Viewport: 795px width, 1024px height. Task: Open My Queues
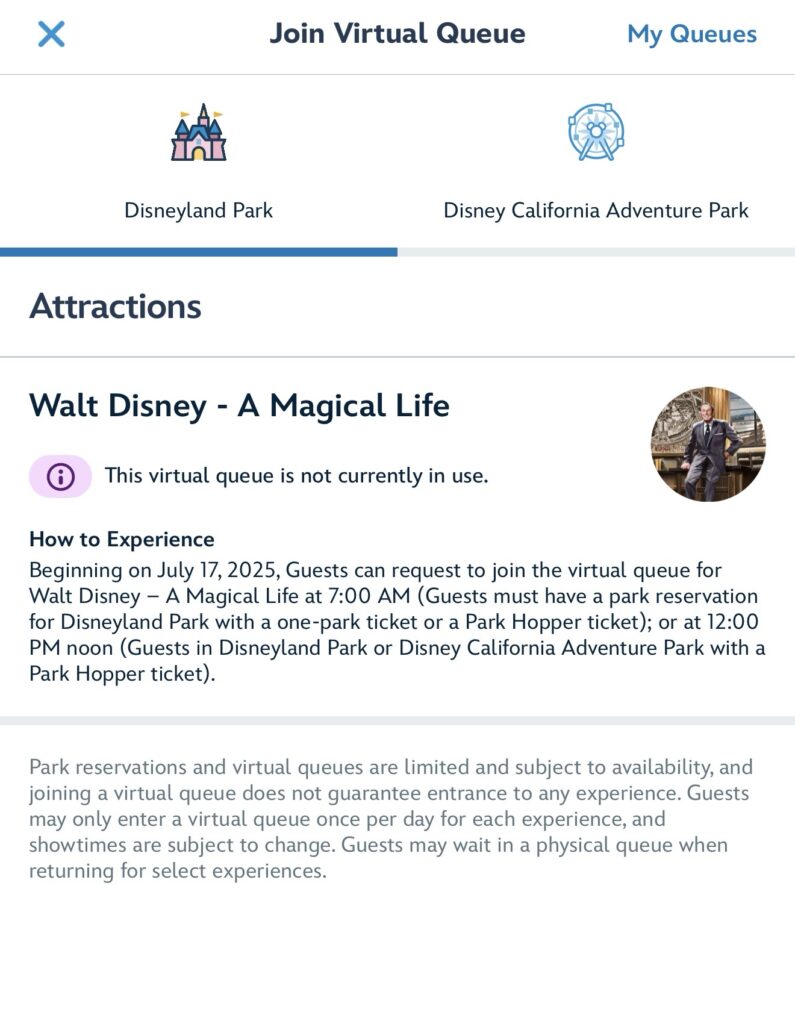click(691, 34)
